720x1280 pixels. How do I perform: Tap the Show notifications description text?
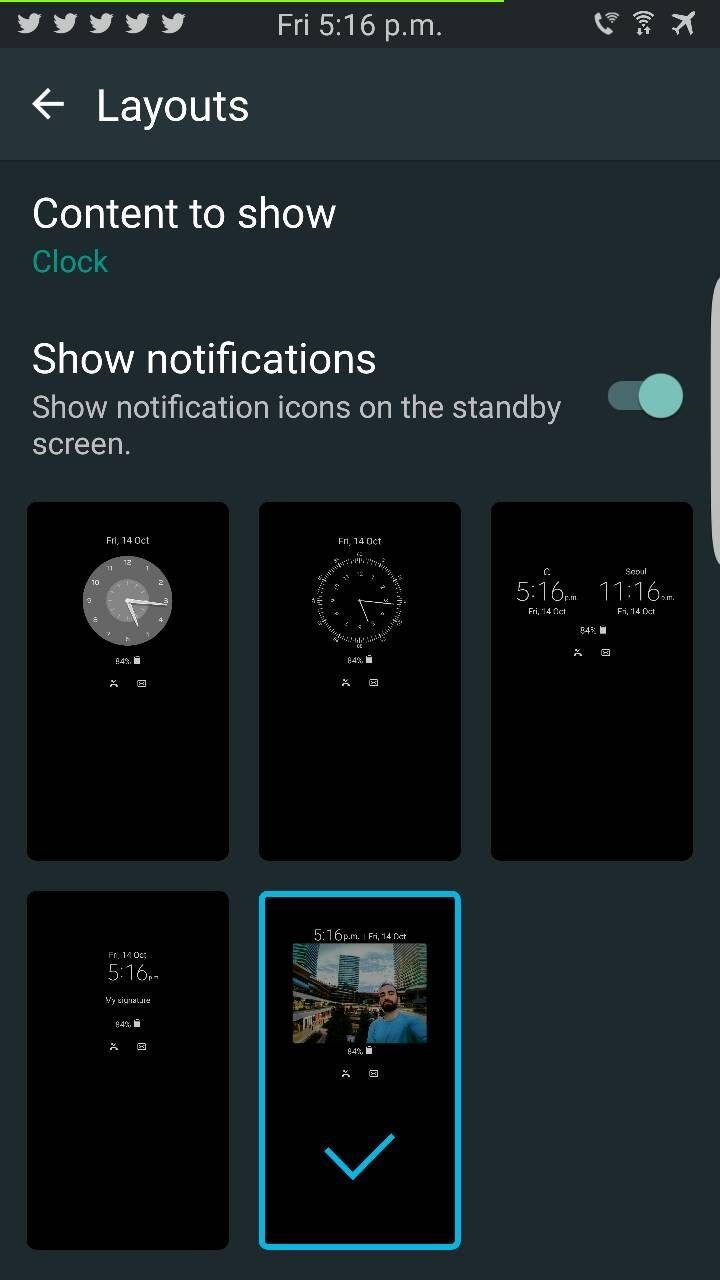(x=296, y=425)
